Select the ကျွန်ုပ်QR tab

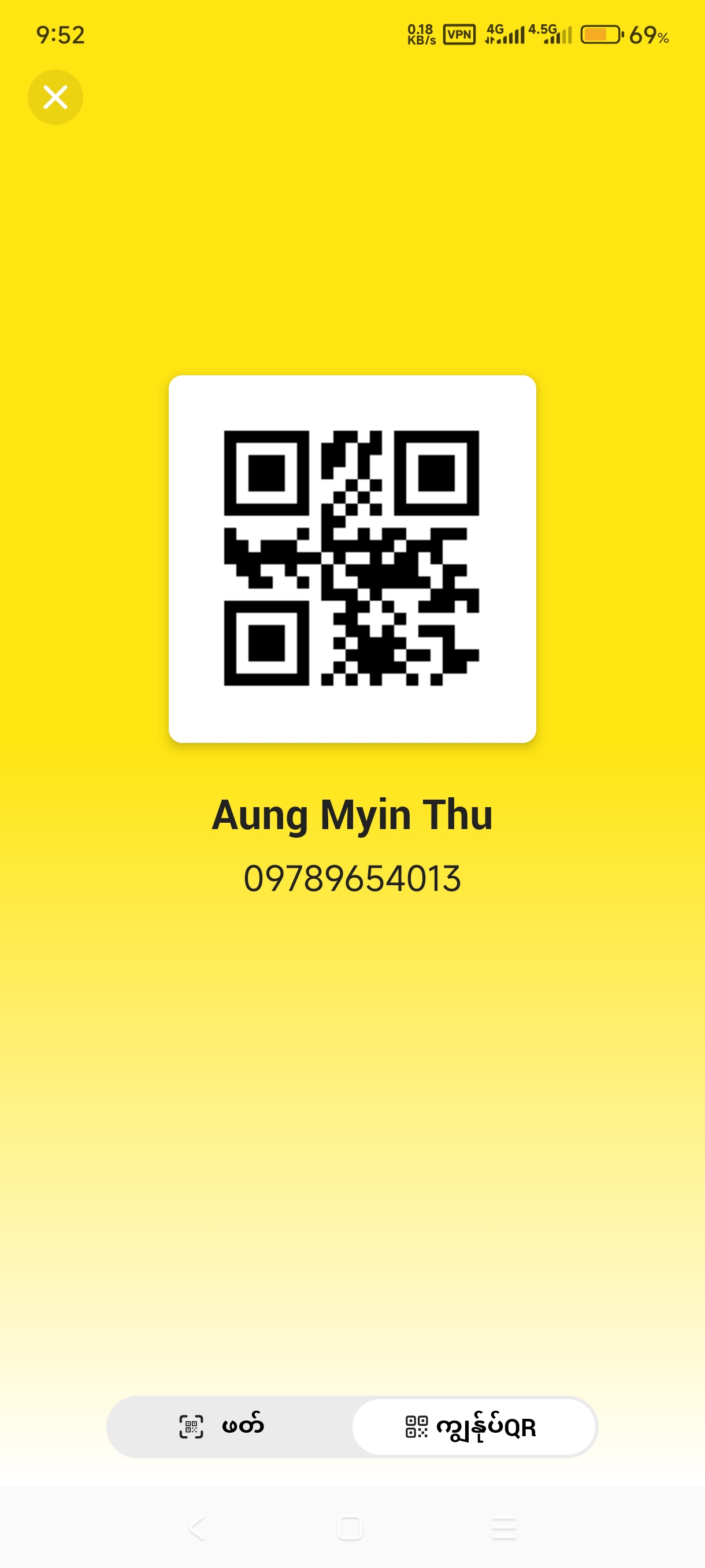coord(473,1426)
